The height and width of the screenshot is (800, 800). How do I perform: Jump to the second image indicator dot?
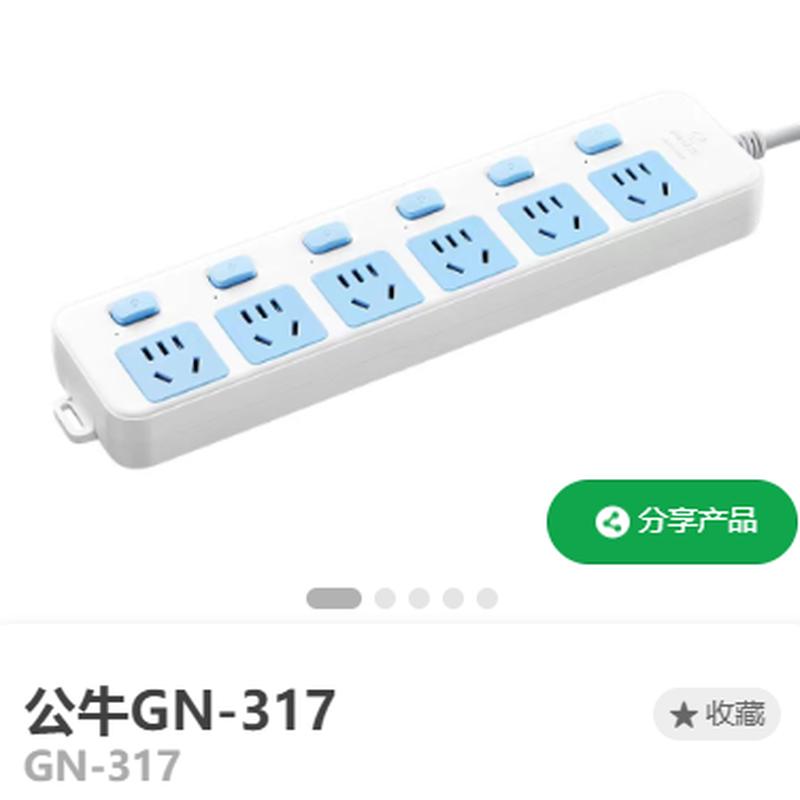[385, 598]
